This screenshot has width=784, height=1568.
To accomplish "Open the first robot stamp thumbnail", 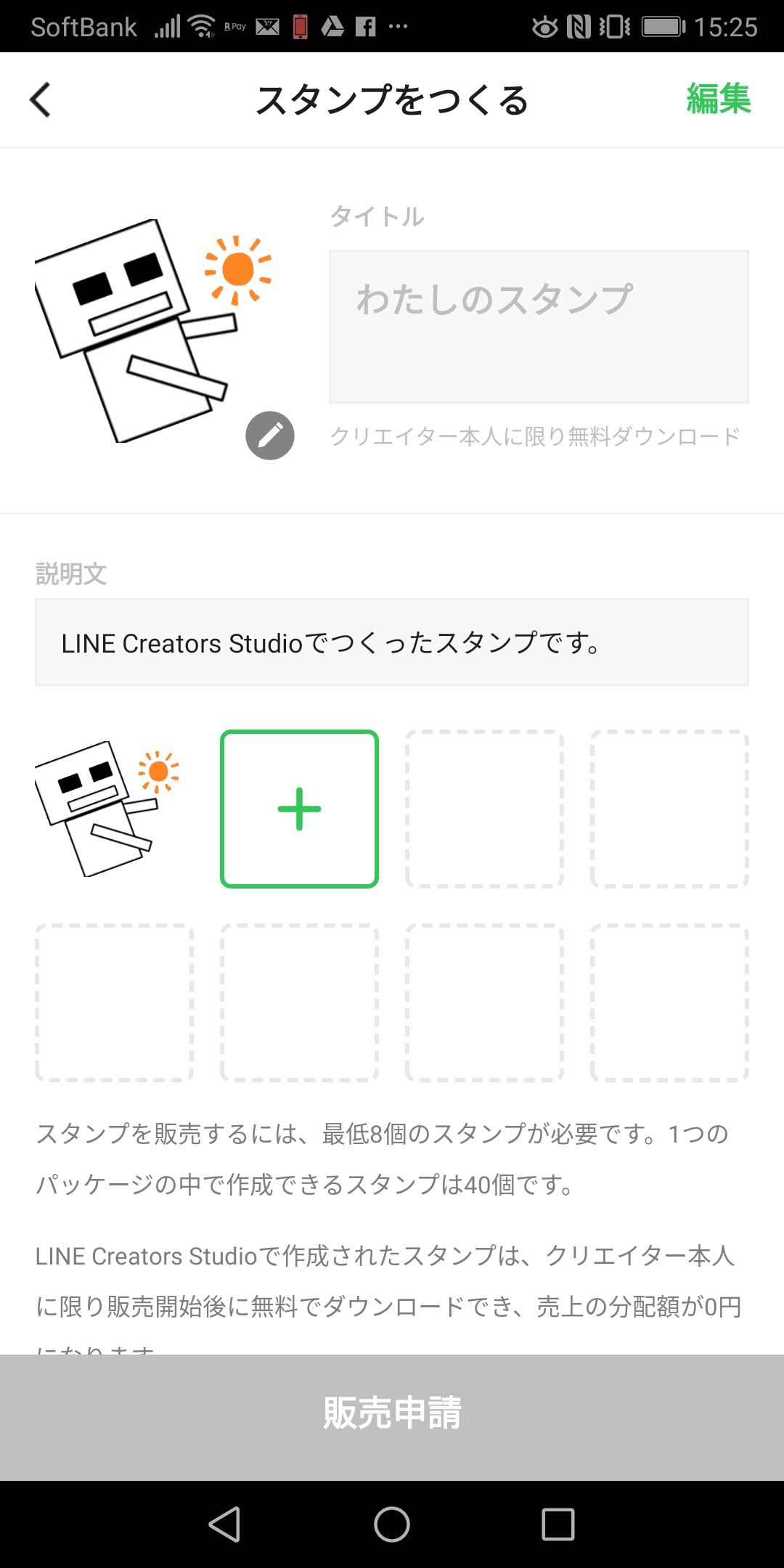I will click(x=107, y=809).
